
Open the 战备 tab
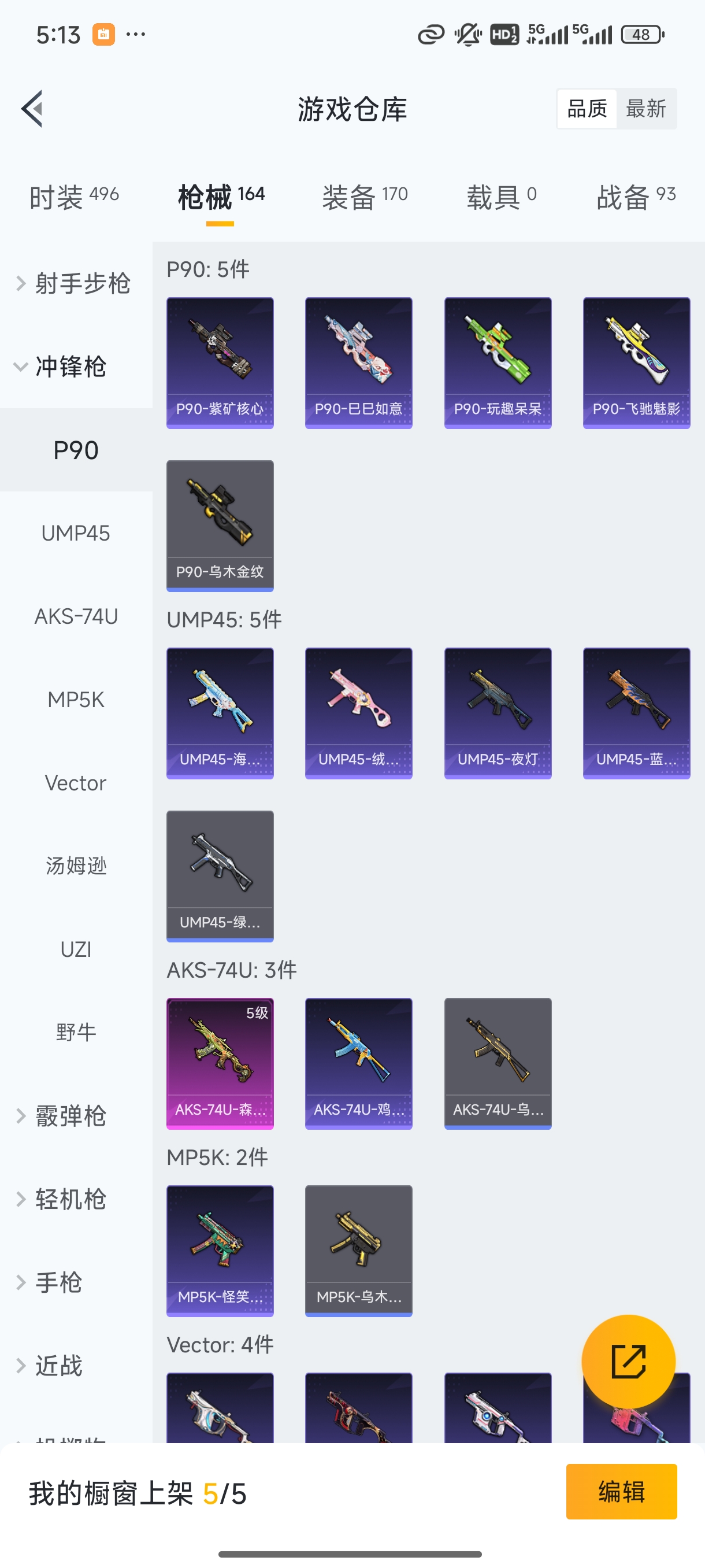click(x=636, y=197)
